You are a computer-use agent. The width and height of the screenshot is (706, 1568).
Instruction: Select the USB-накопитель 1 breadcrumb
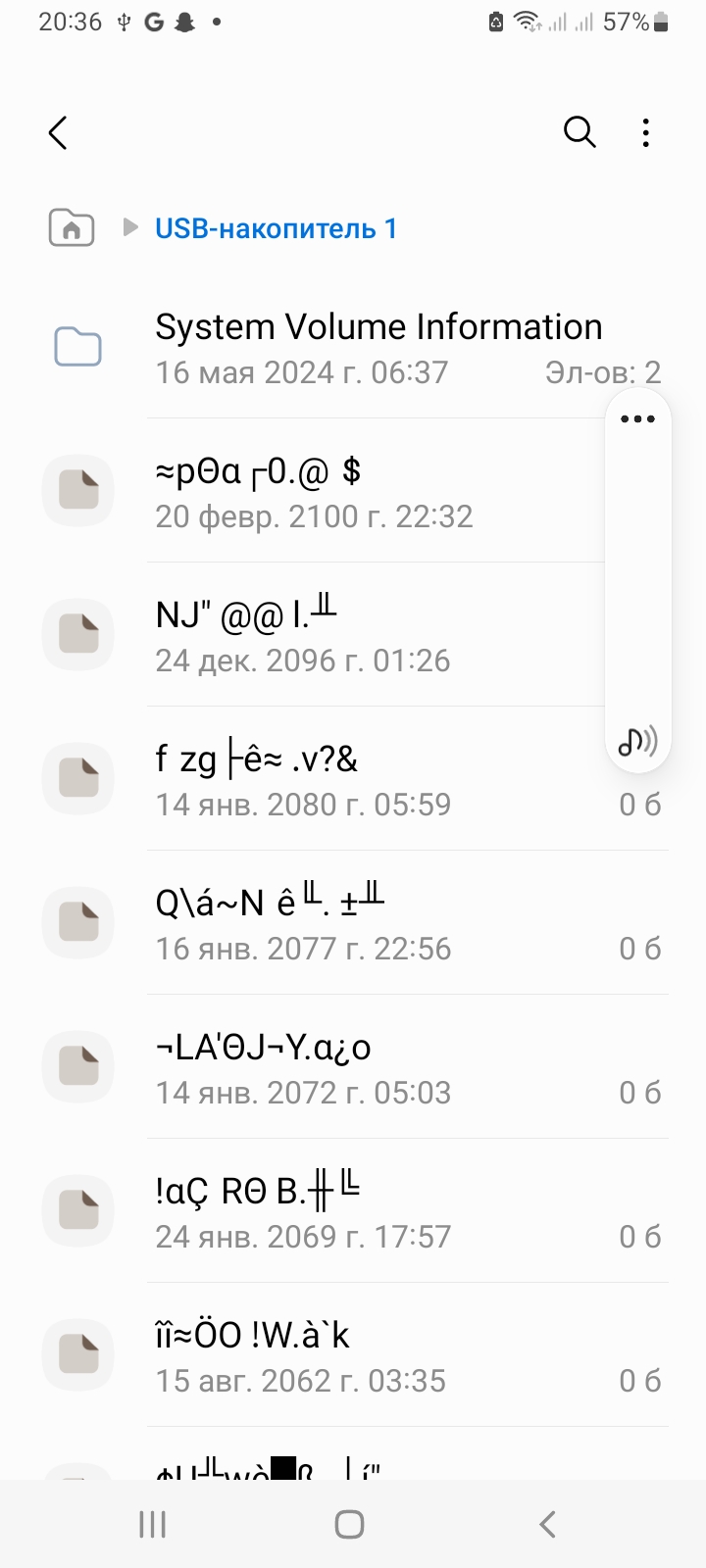(x=277, y=228)
